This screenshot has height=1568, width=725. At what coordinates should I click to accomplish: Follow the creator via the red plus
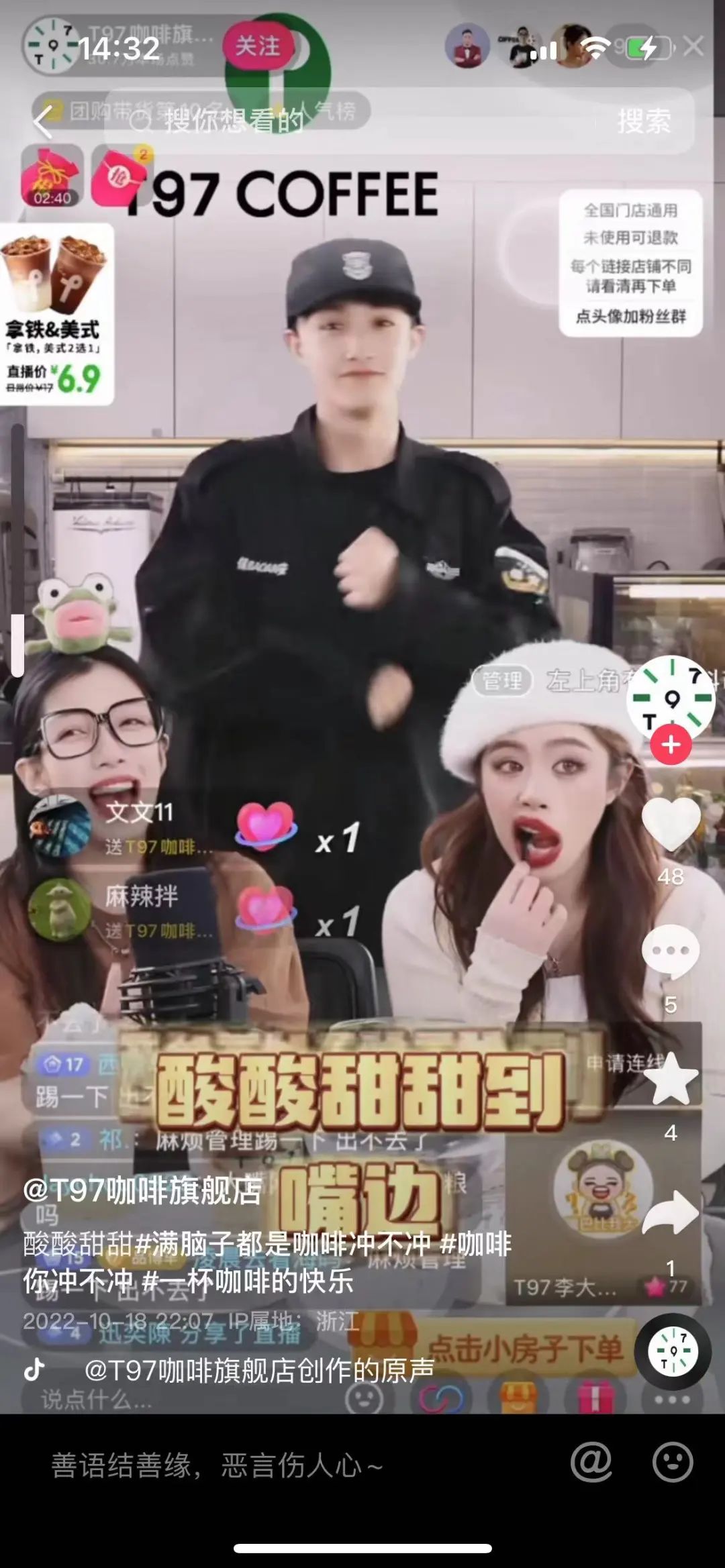coord(671,745)
